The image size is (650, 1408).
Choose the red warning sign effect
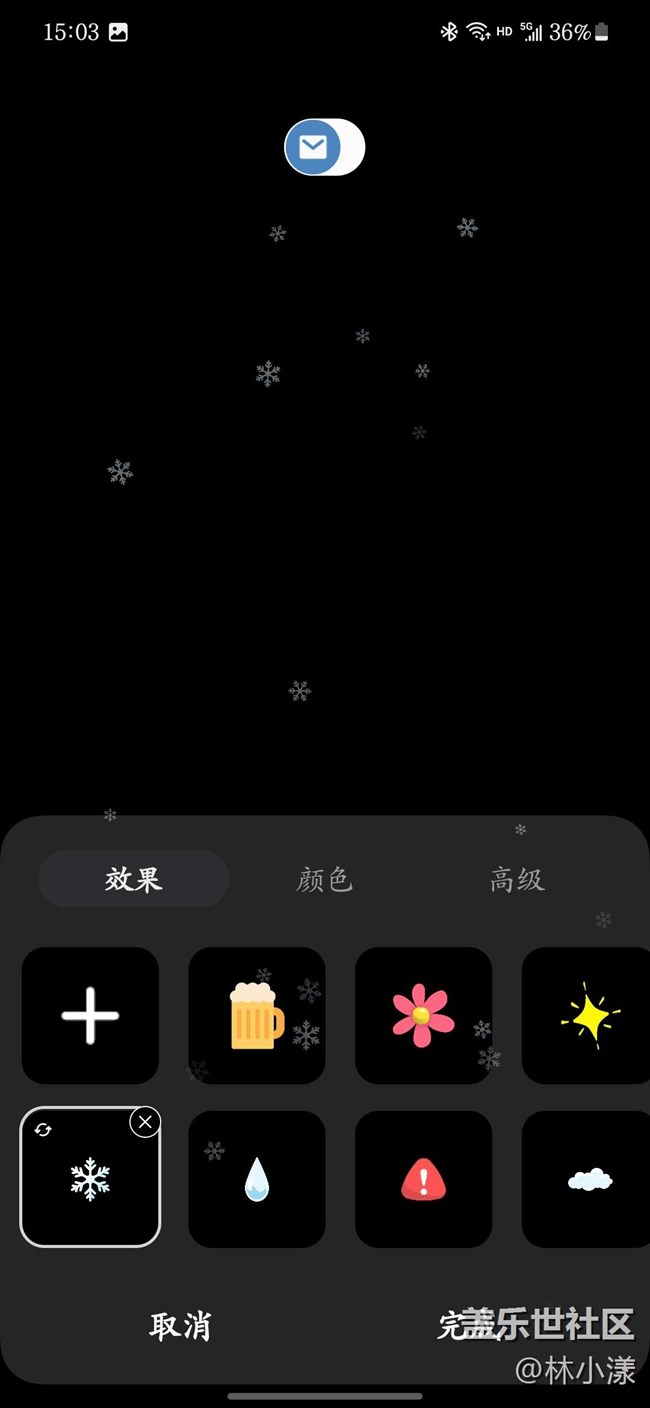tap(423, 1179)
